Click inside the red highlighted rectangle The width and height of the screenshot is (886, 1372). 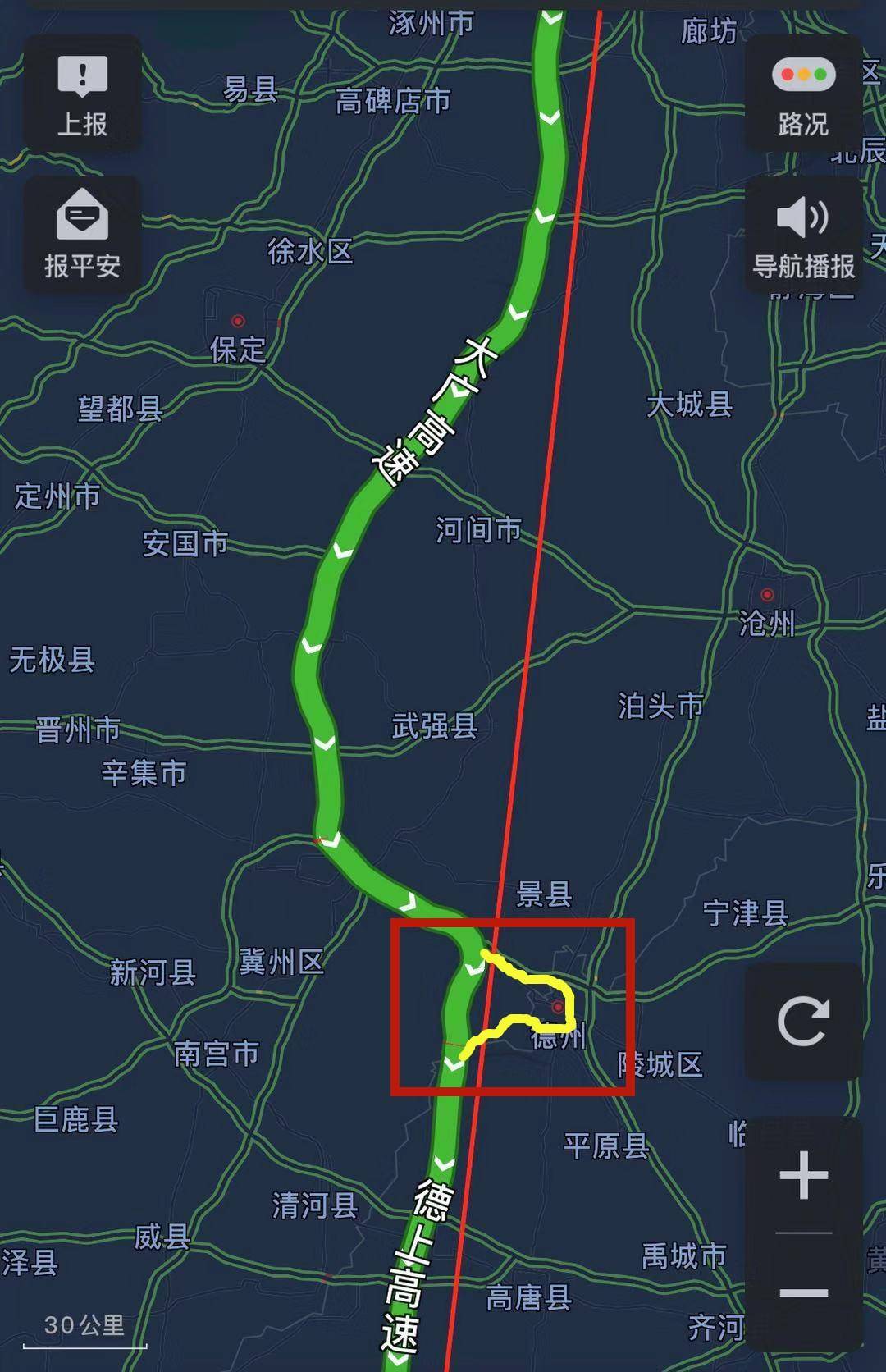pos(517,1009)
